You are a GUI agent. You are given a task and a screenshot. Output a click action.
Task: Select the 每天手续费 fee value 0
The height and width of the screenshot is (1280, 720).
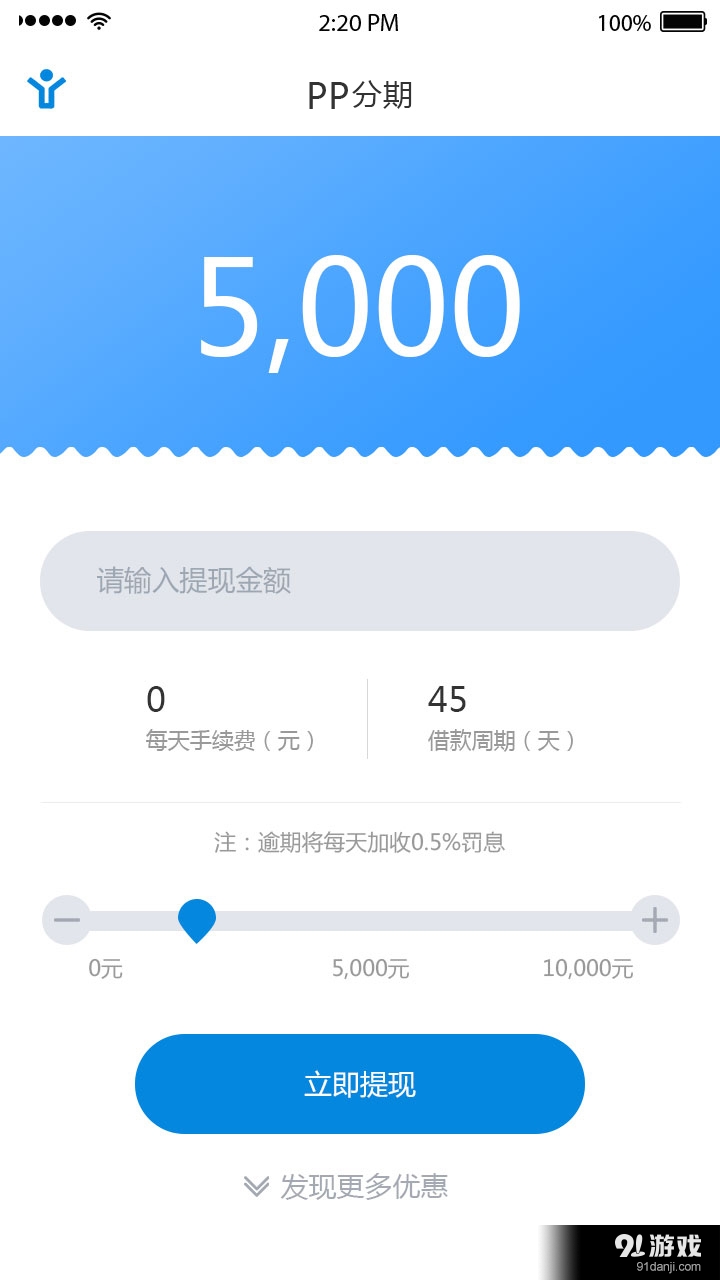156,698
